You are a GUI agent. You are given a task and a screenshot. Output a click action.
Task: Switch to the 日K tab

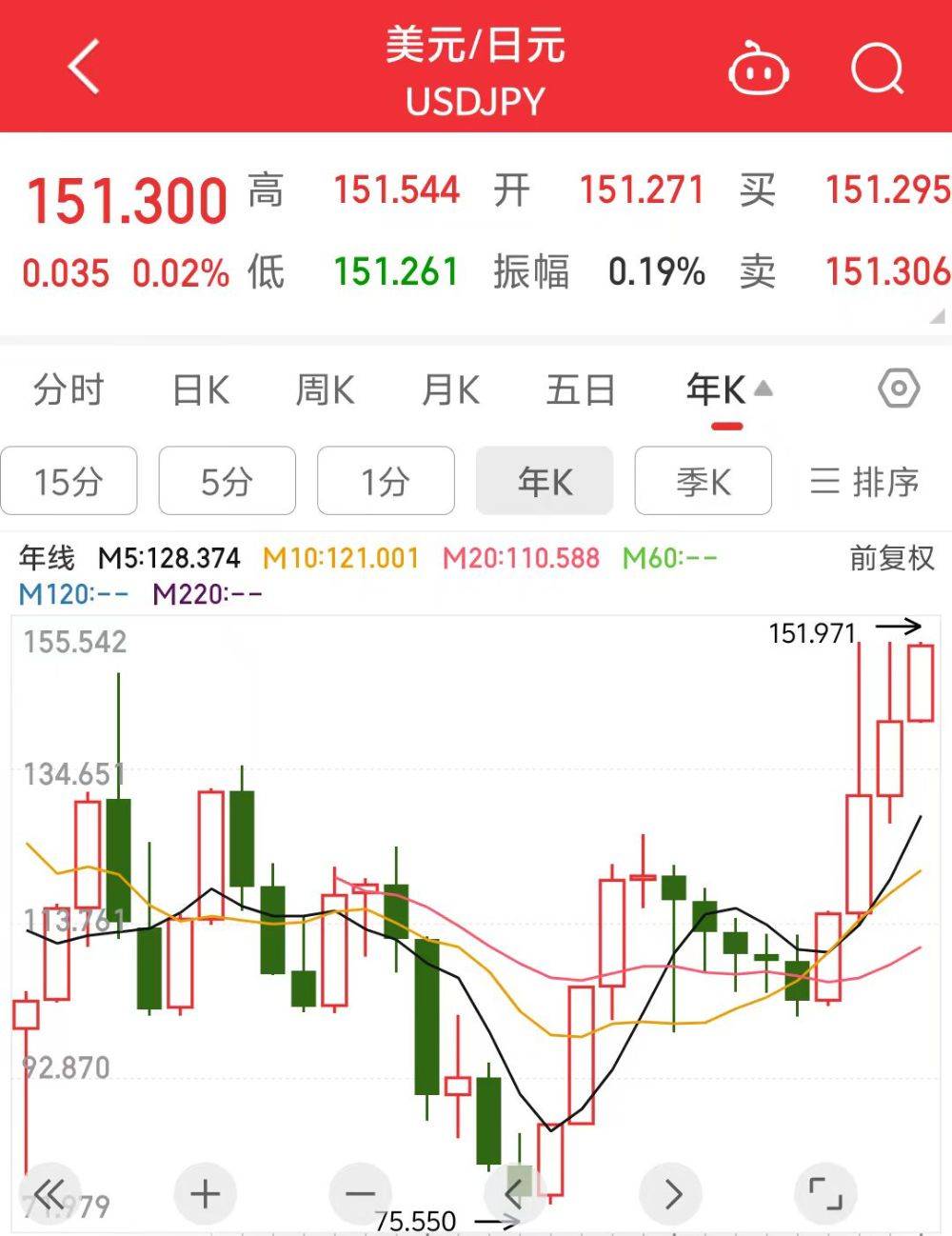[x=201, y=390]
